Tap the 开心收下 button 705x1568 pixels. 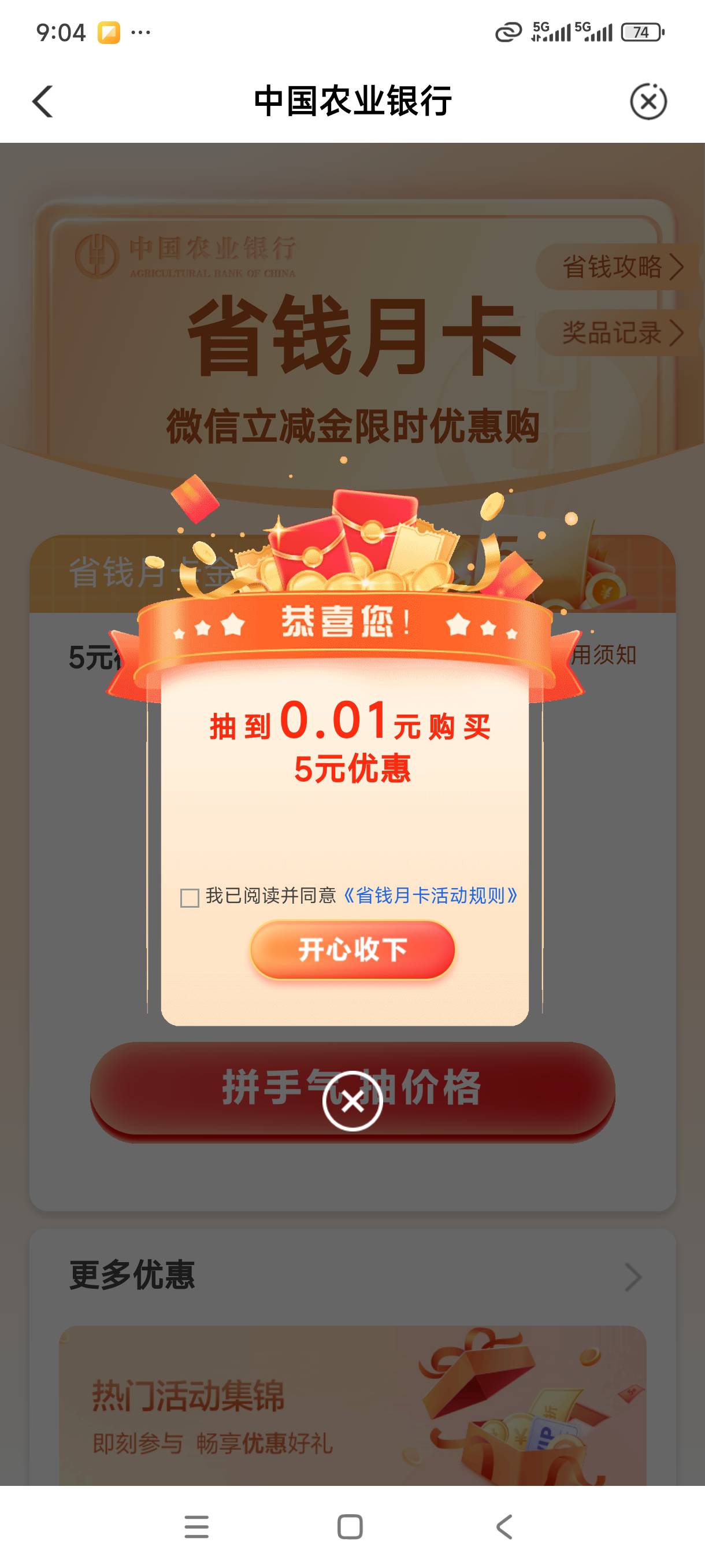(x=353, y=949)
